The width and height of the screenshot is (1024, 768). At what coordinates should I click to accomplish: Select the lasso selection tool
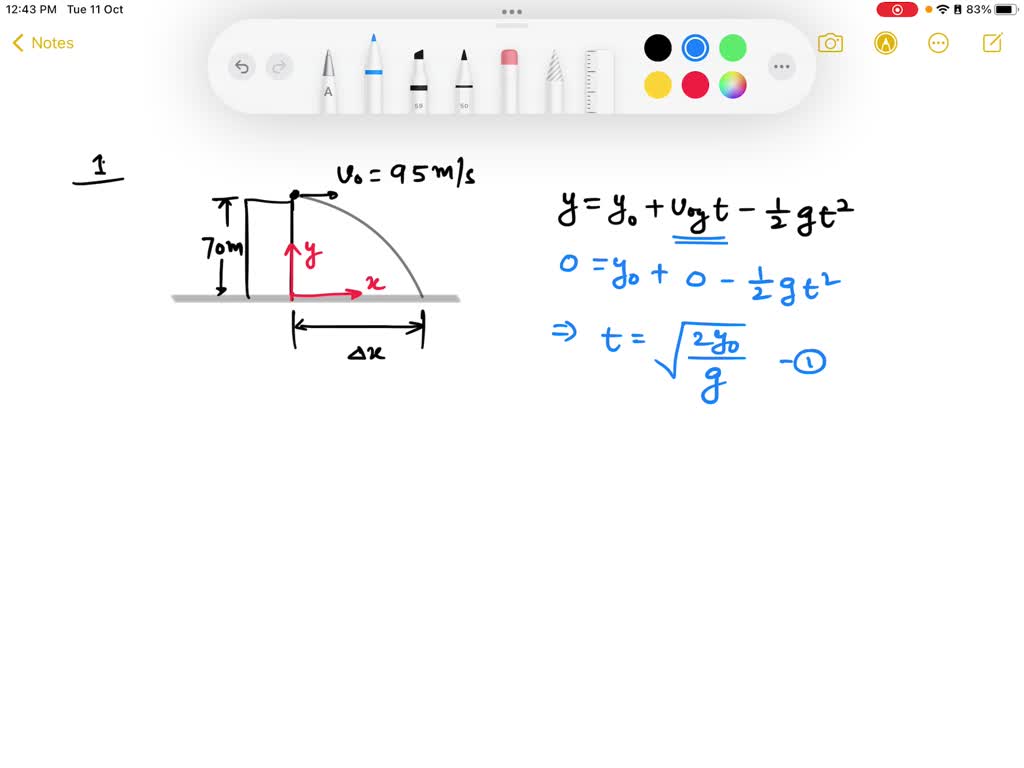[x=554, y=80]
